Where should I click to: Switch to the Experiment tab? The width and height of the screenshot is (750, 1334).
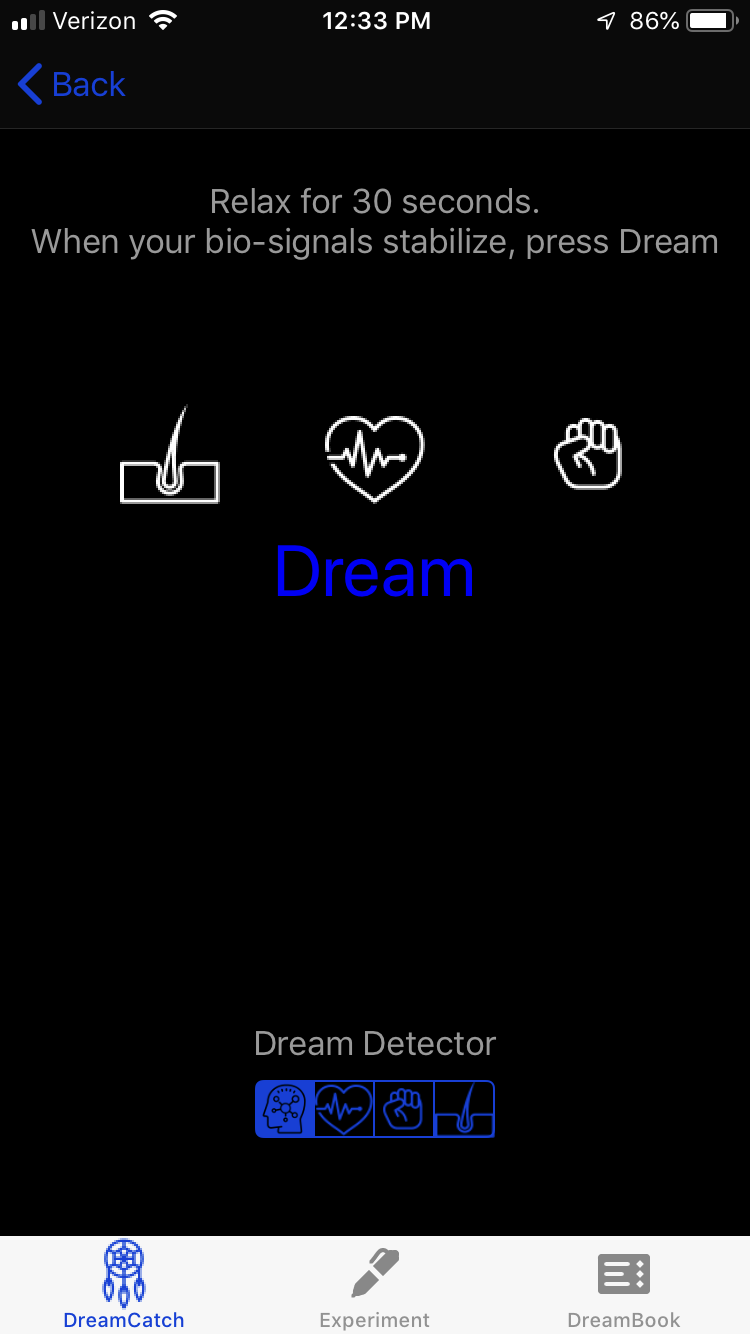pos(375,1286)
